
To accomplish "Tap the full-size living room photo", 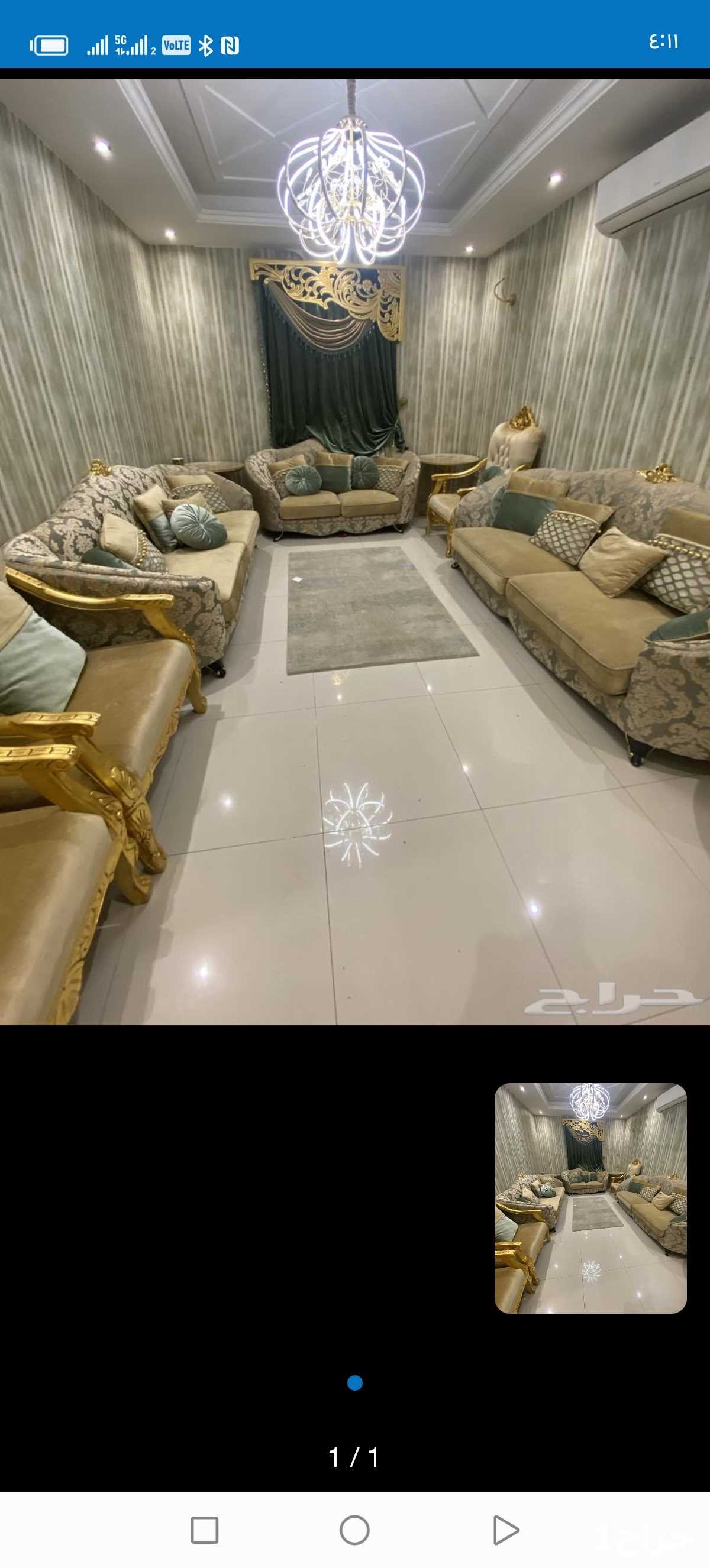I will 355,552.
